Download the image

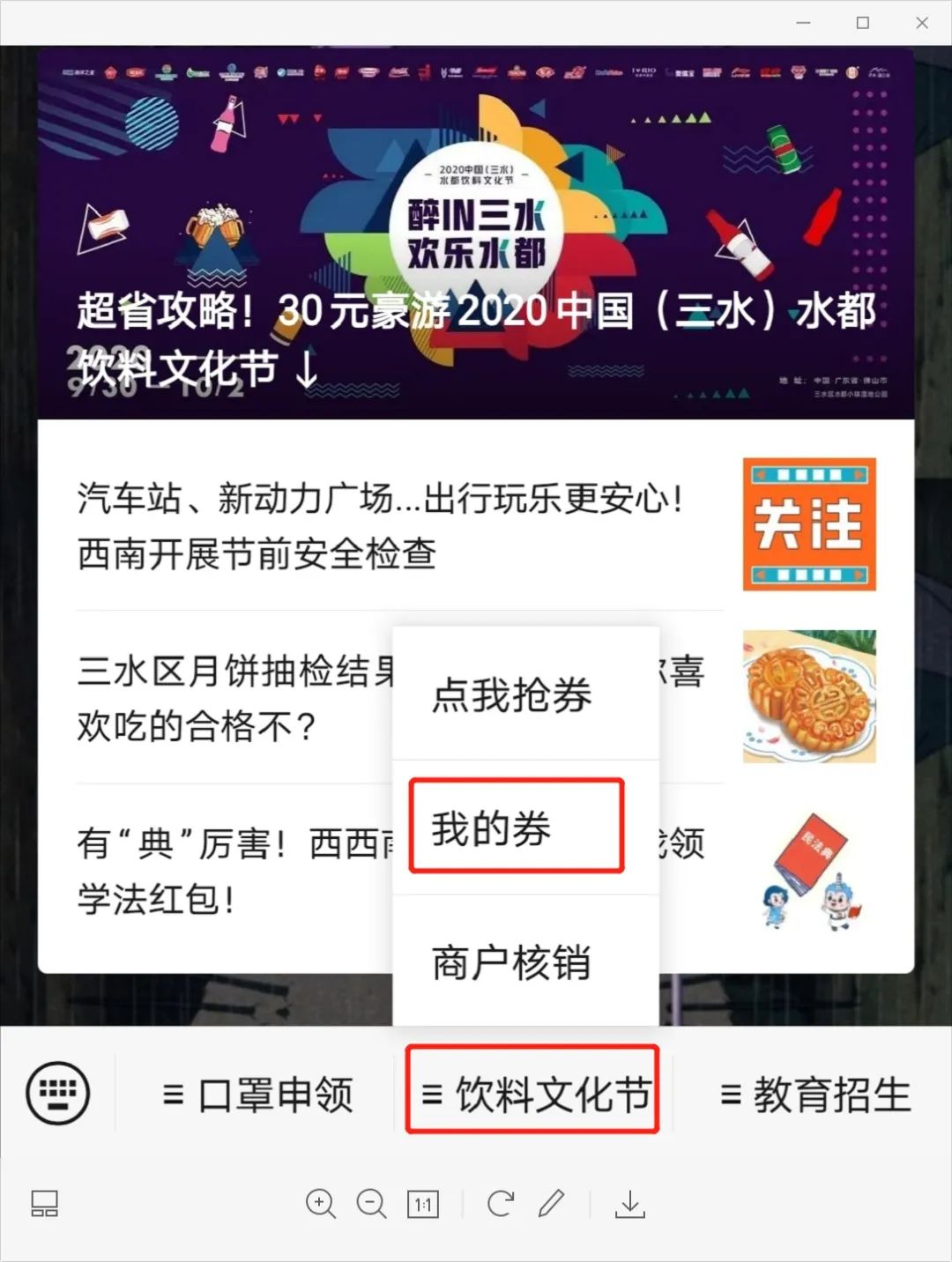pos(630,1204)
